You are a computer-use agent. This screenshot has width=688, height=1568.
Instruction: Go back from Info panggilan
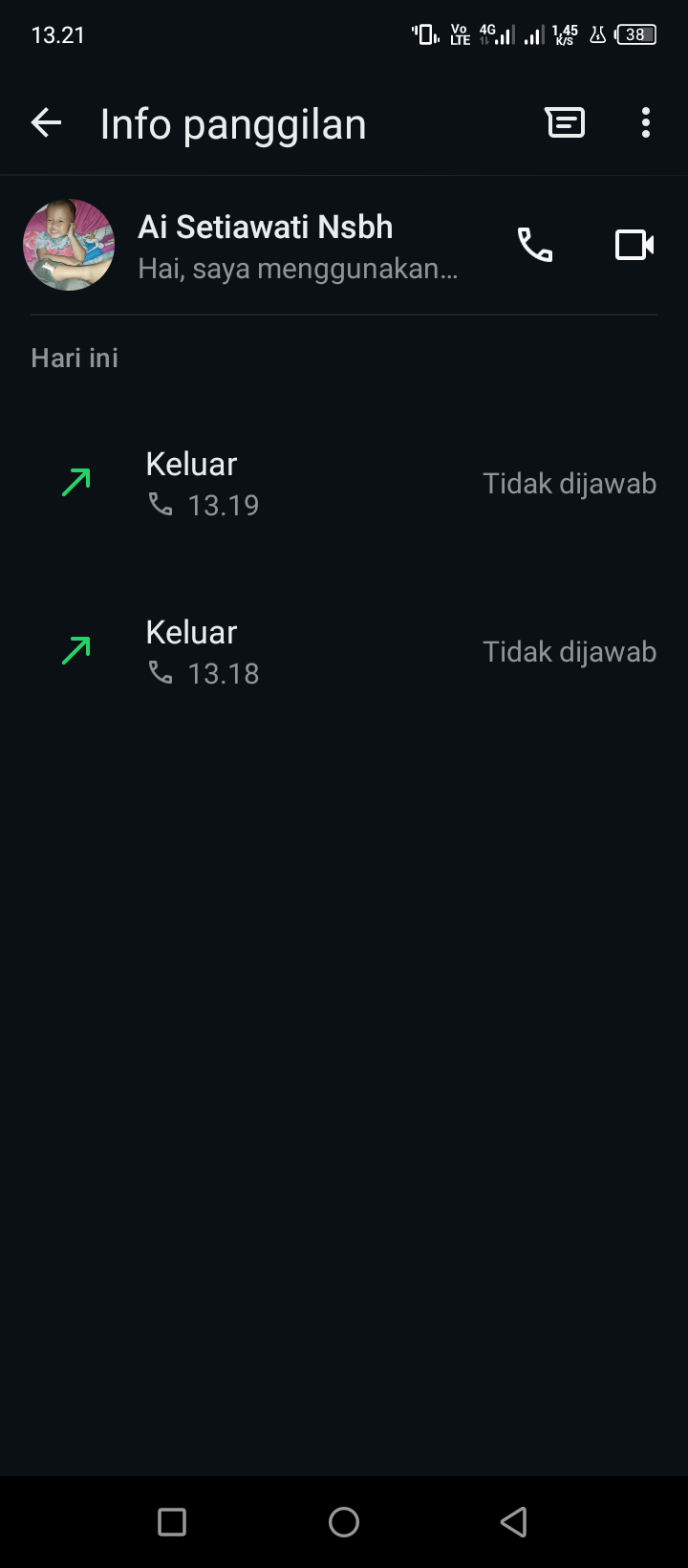[x=46, y=123]
